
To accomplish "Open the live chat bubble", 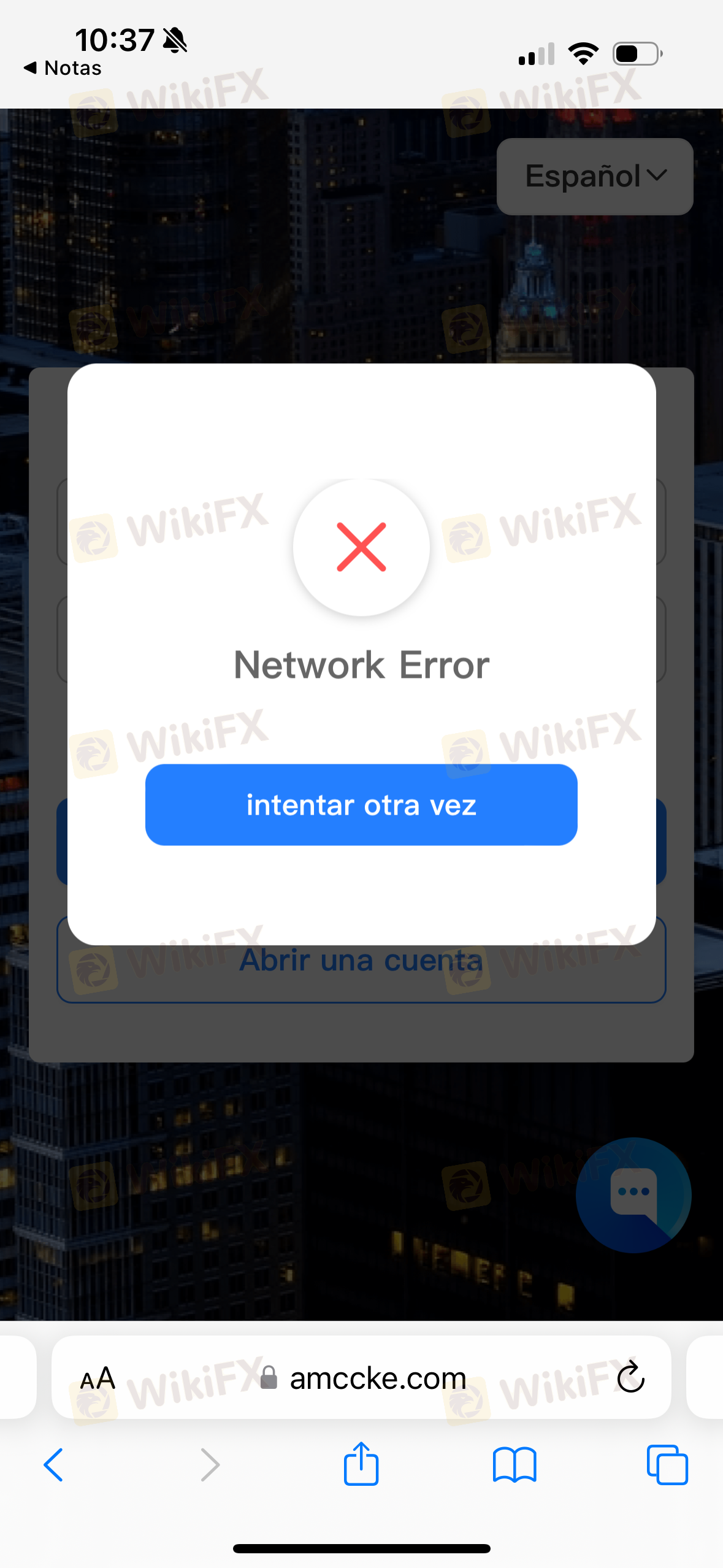I will click(x=633, y=1194).
